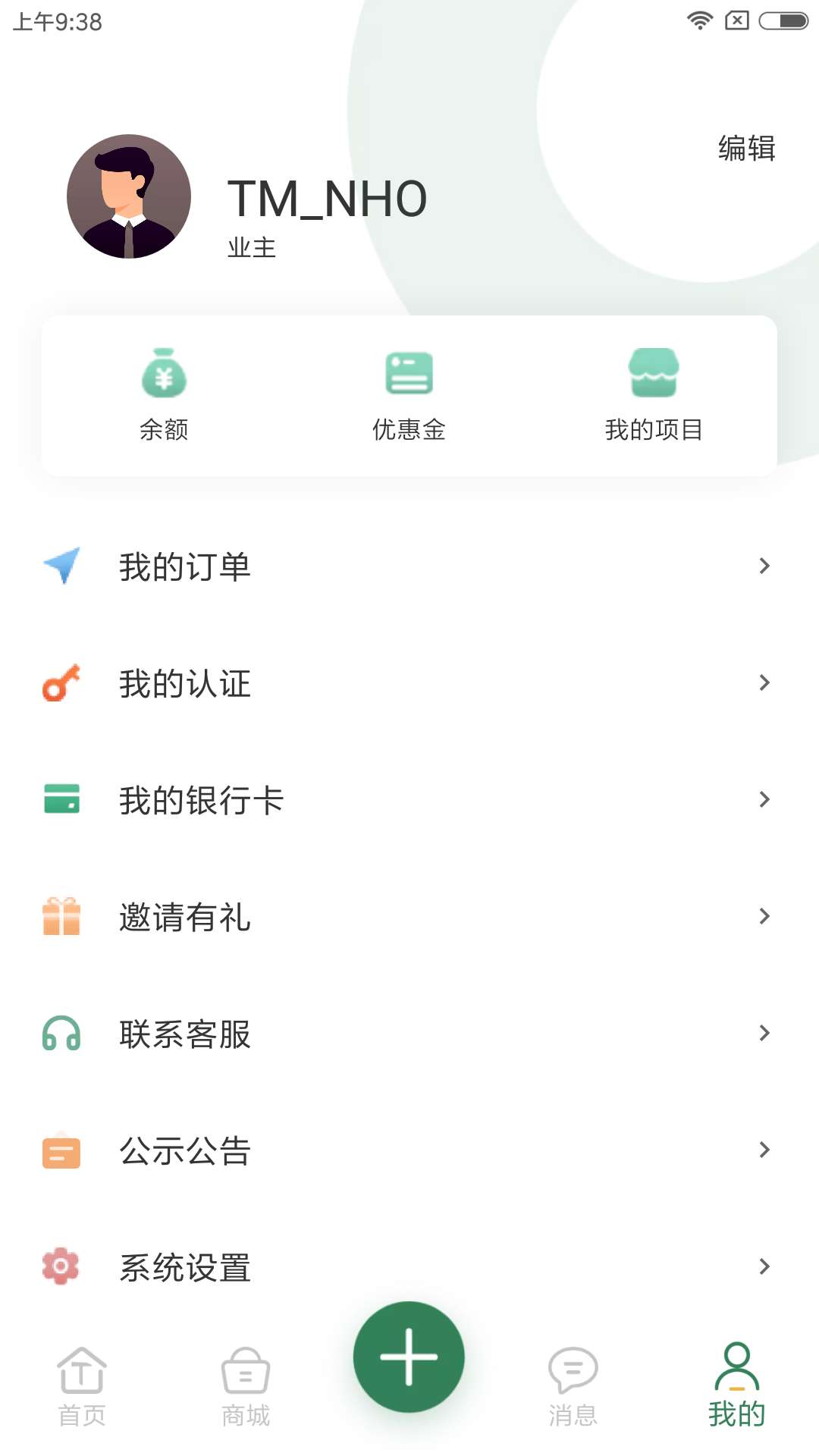The image size is (819, 1456).
Task: Open 我的银行卡 bank cards
Action: [x=409, y=800]
